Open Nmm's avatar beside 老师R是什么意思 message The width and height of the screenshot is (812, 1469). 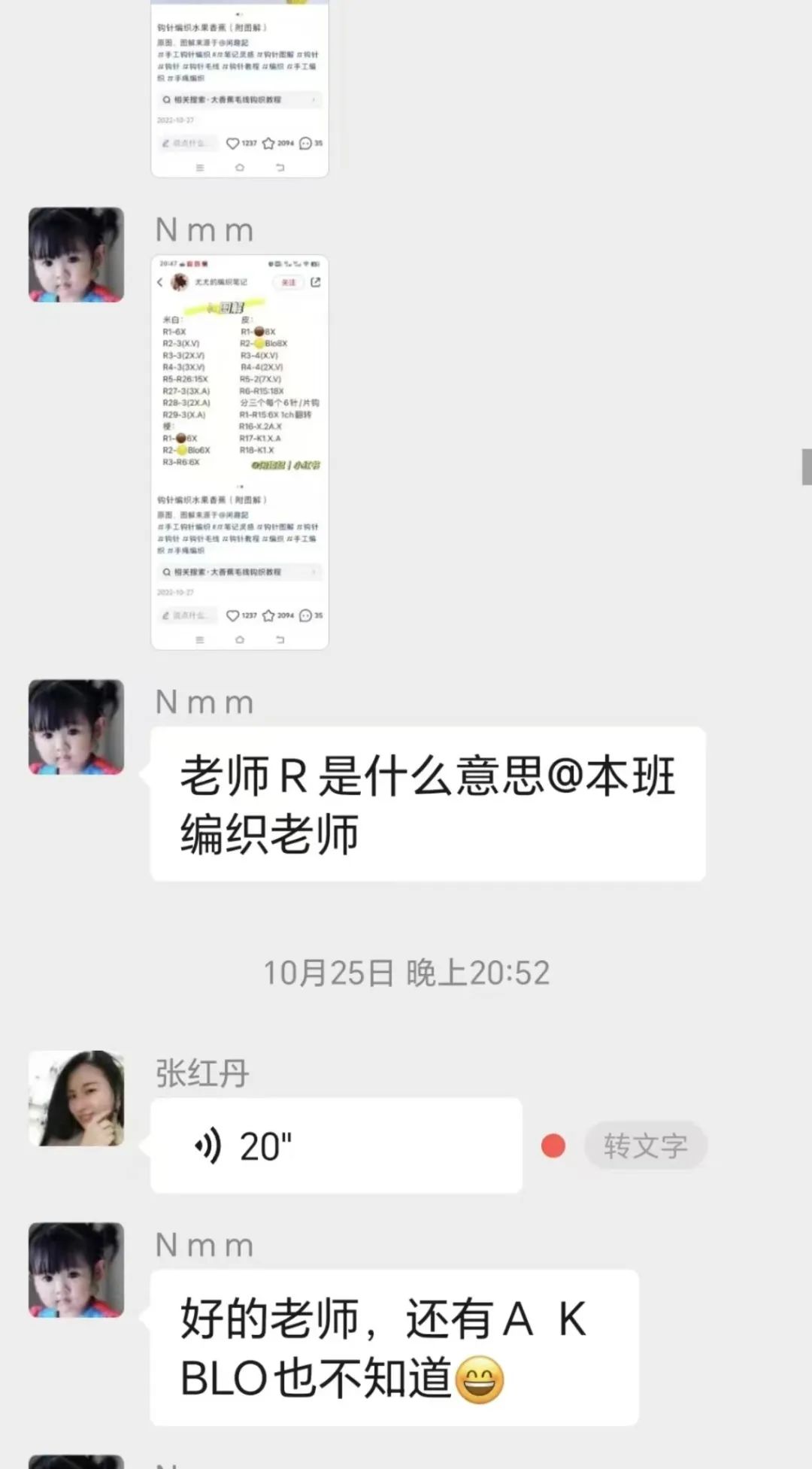pyautogui.click(x=76, y=727)
